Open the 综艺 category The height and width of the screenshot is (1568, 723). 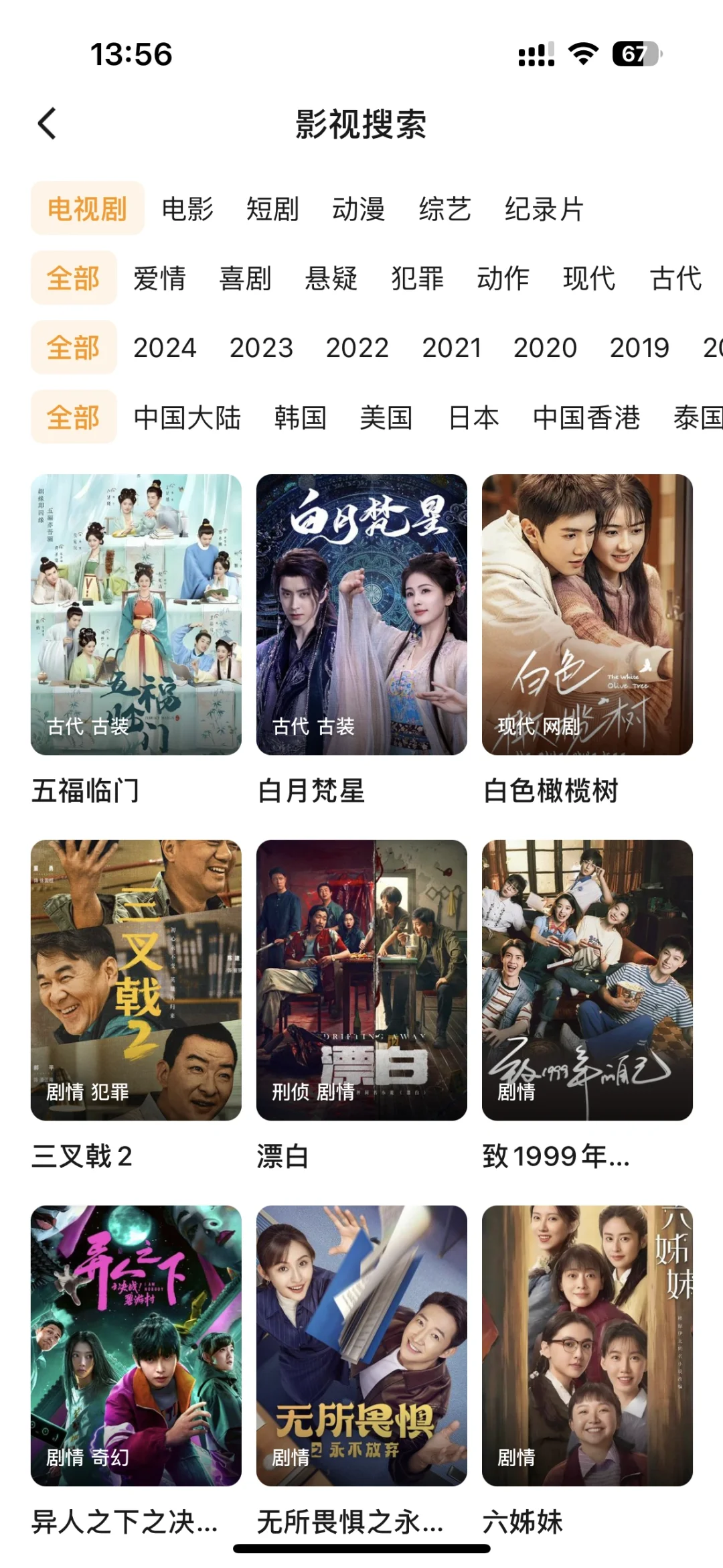[x=445, y=209]
